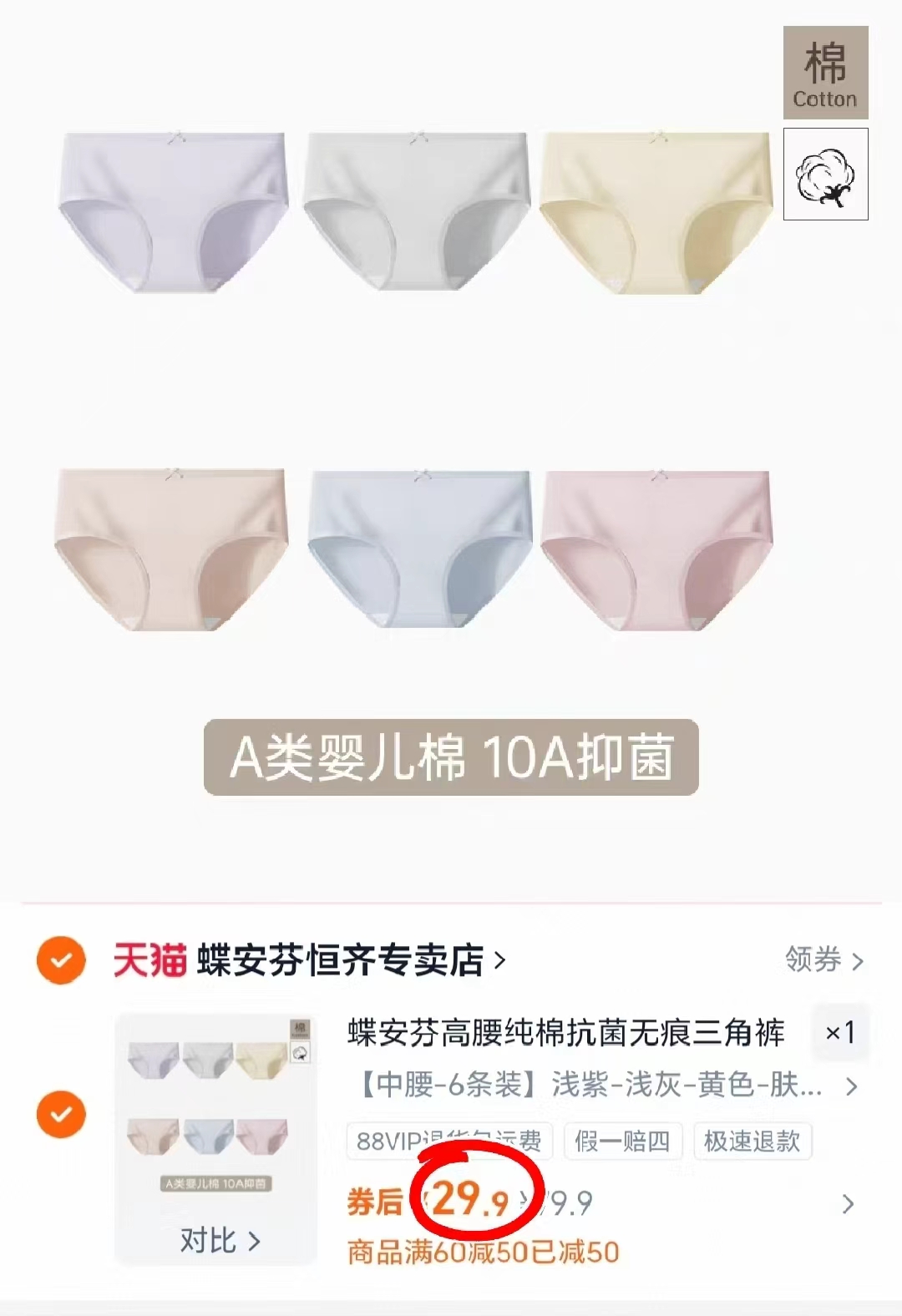
Task: Click the circled 29.9 coupon price
Action: [472, 1201]
